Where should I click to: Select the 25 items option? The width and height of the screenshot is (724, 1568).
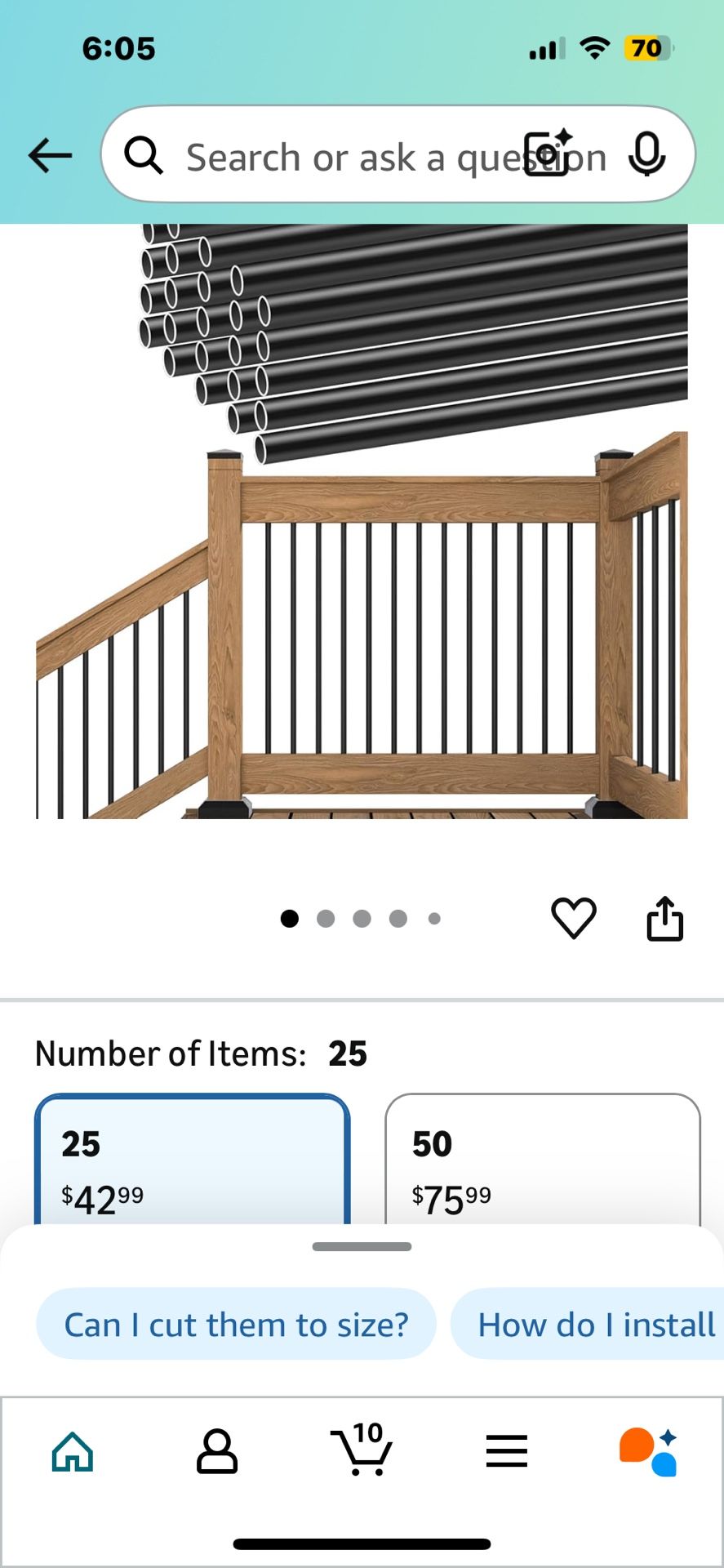(x=192, y=1160)
